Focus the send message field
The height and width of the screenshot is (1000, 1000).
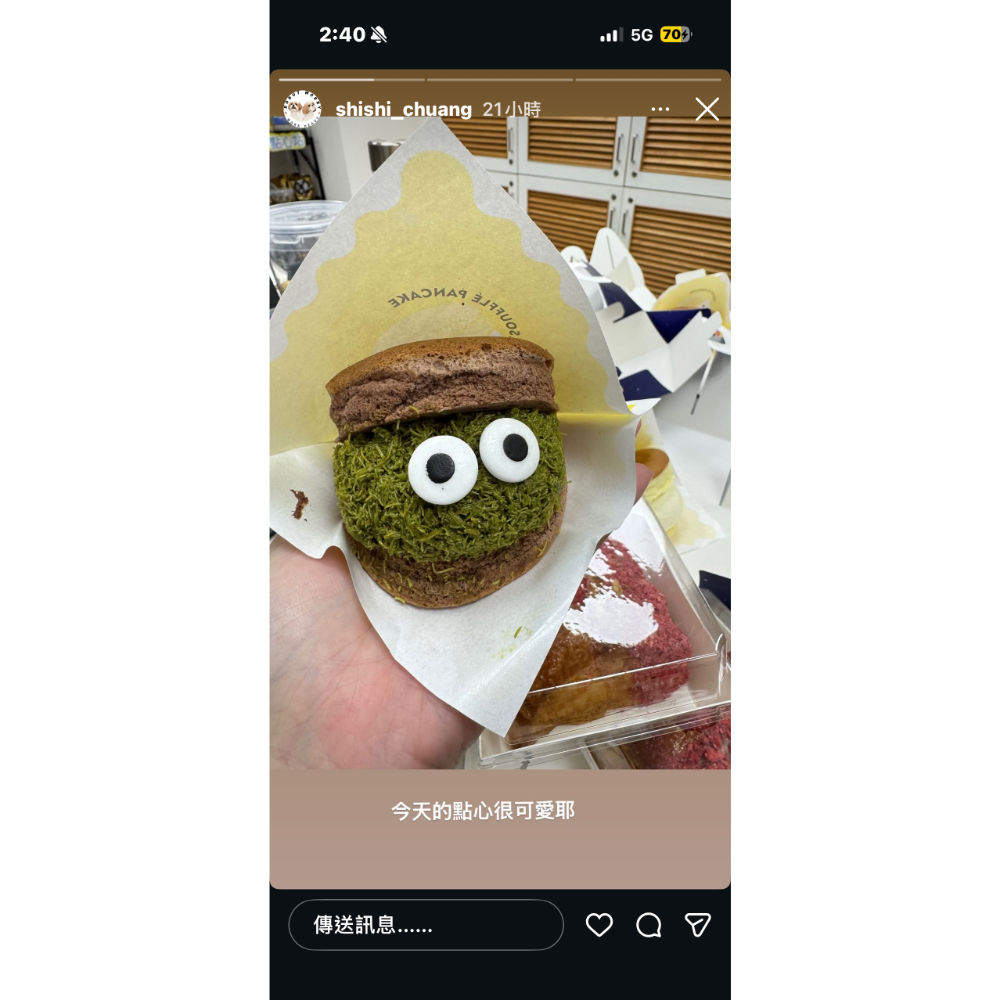click(x=426, y=925)
